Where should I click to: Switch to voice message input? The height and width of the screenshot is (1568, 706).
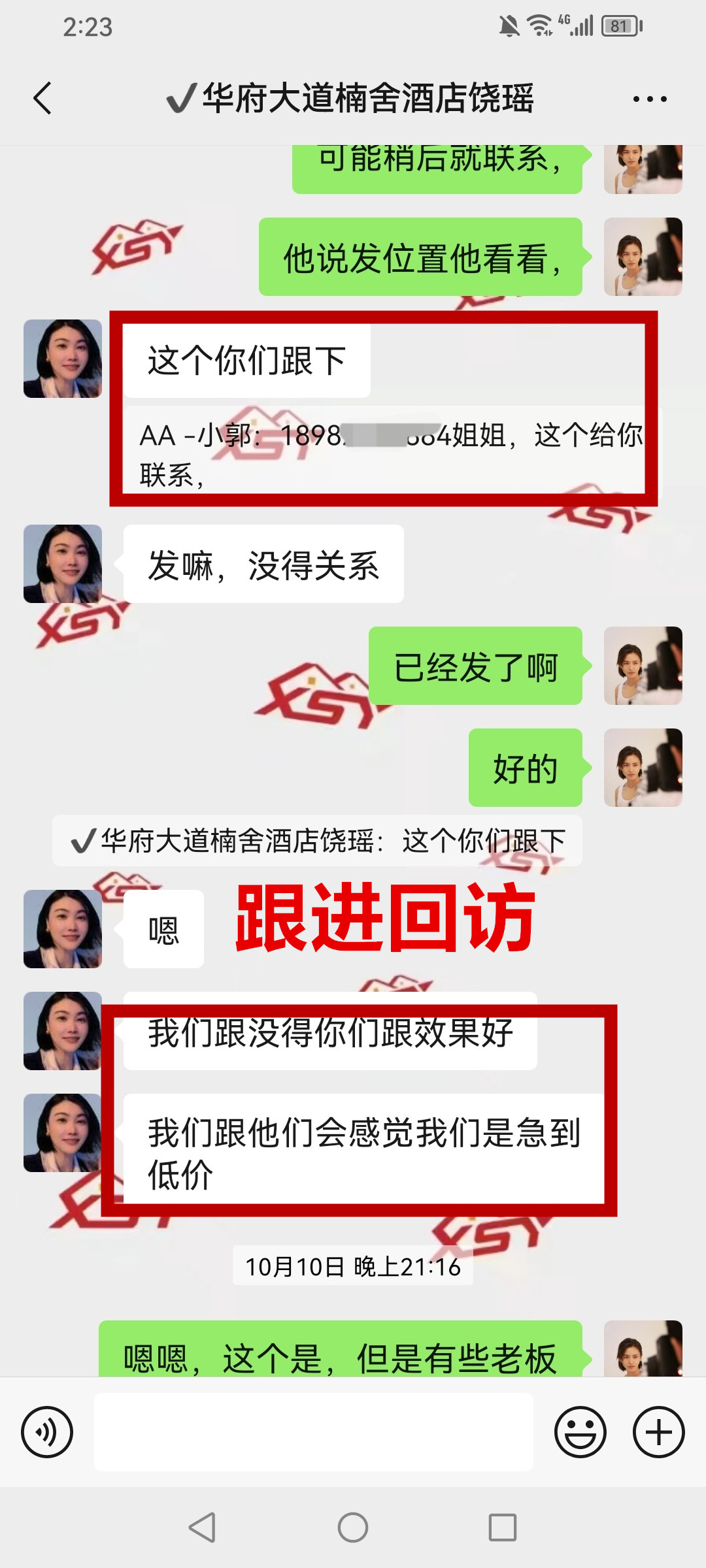tap(47, 1432)
